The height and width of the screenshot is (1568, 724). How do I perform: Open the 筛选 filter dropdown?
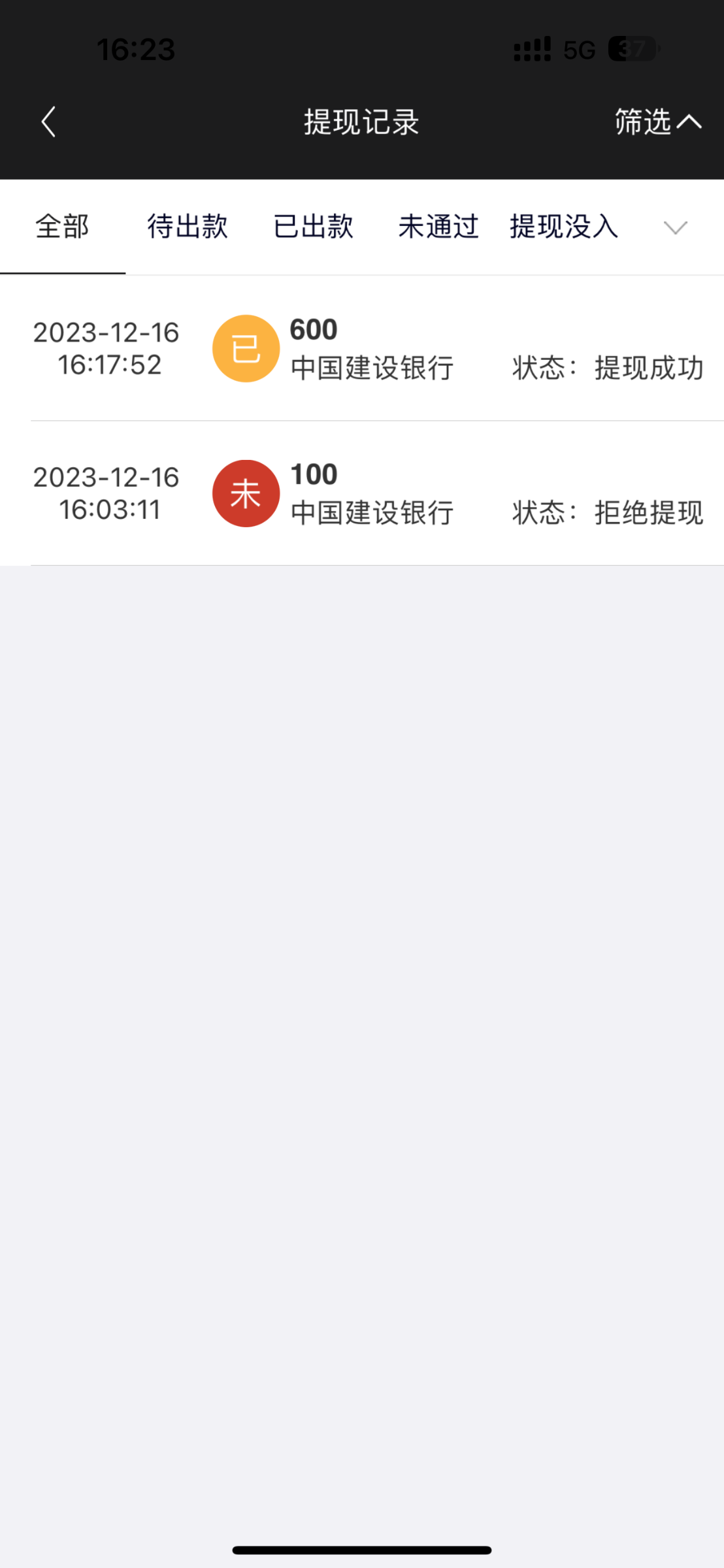coord(657,122)
